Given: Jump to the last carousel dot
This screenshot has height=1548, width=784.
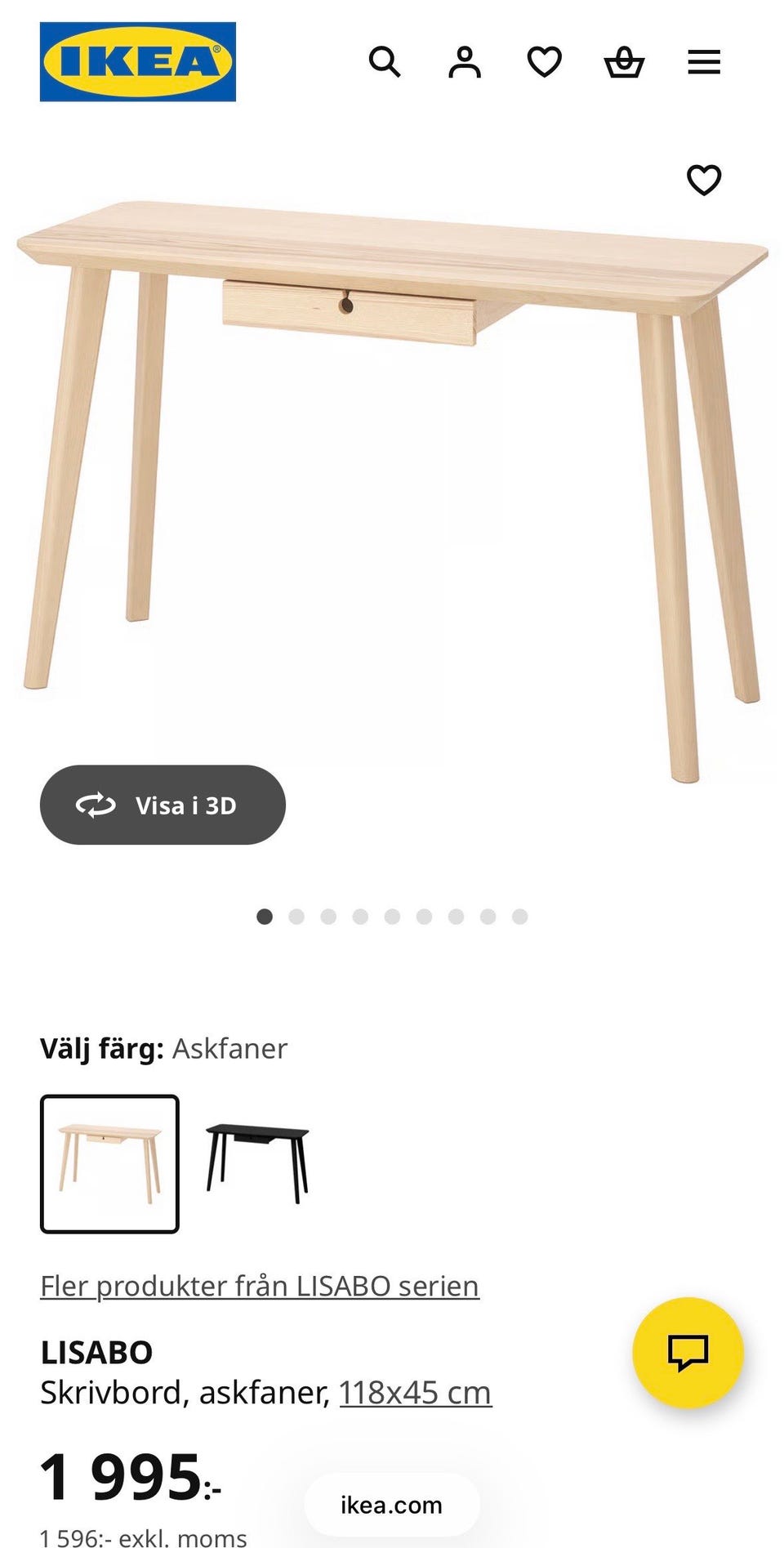Looking at the screenshot, I should [519, 917].
